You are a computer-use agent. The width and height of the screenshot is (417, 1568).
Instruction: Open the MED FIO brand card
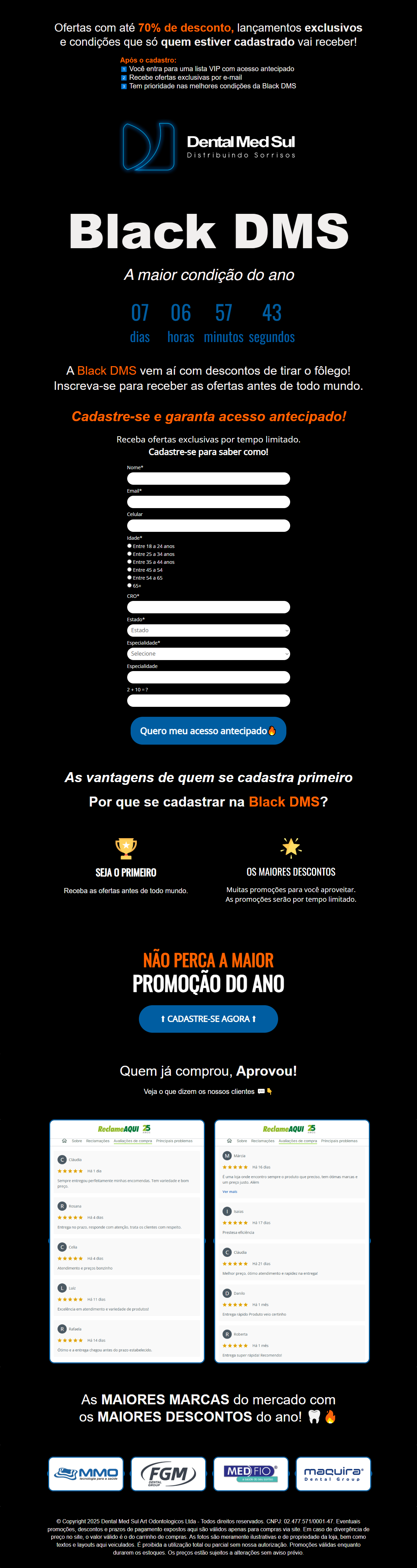coord(251,1474)
